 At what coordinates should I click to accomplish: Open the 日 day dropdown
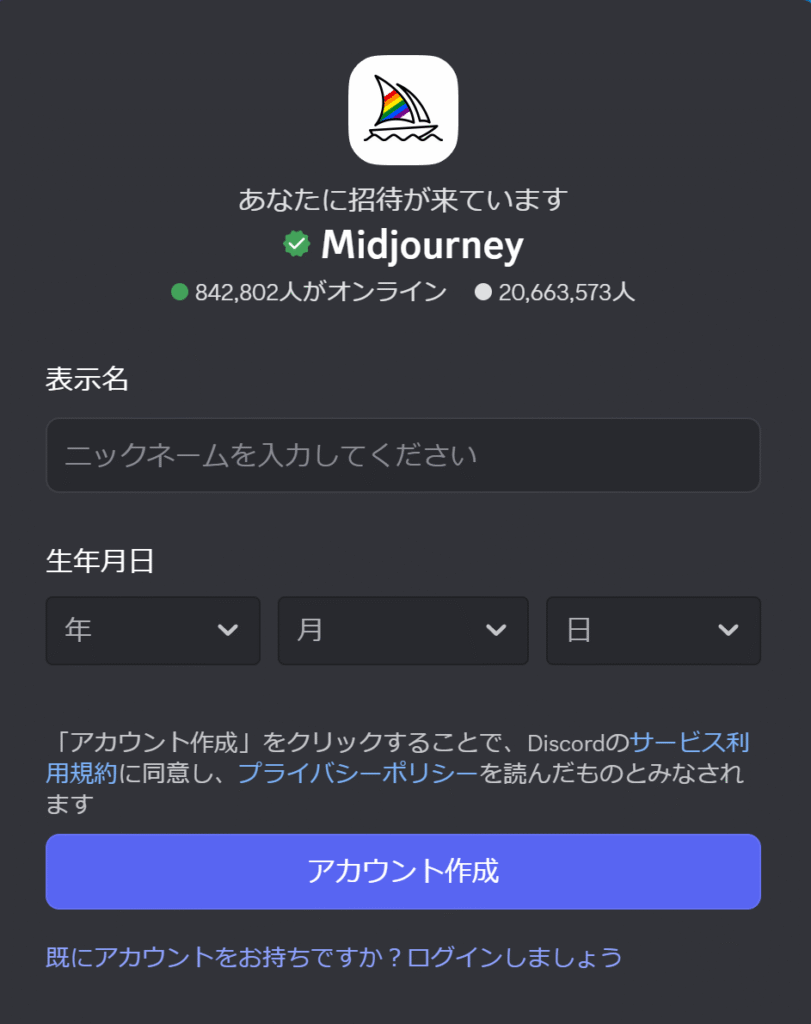653,630
